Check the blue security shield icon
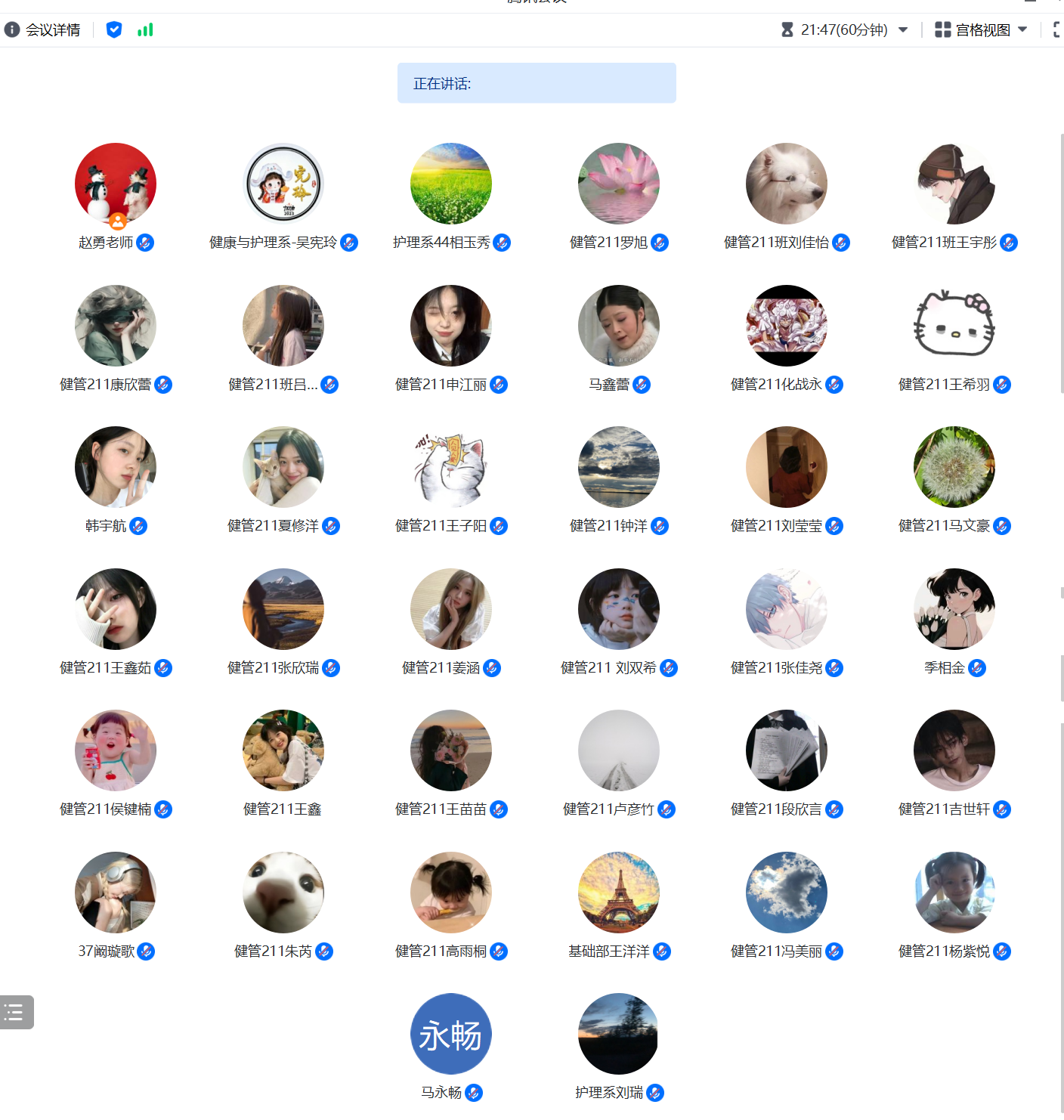 114,30
